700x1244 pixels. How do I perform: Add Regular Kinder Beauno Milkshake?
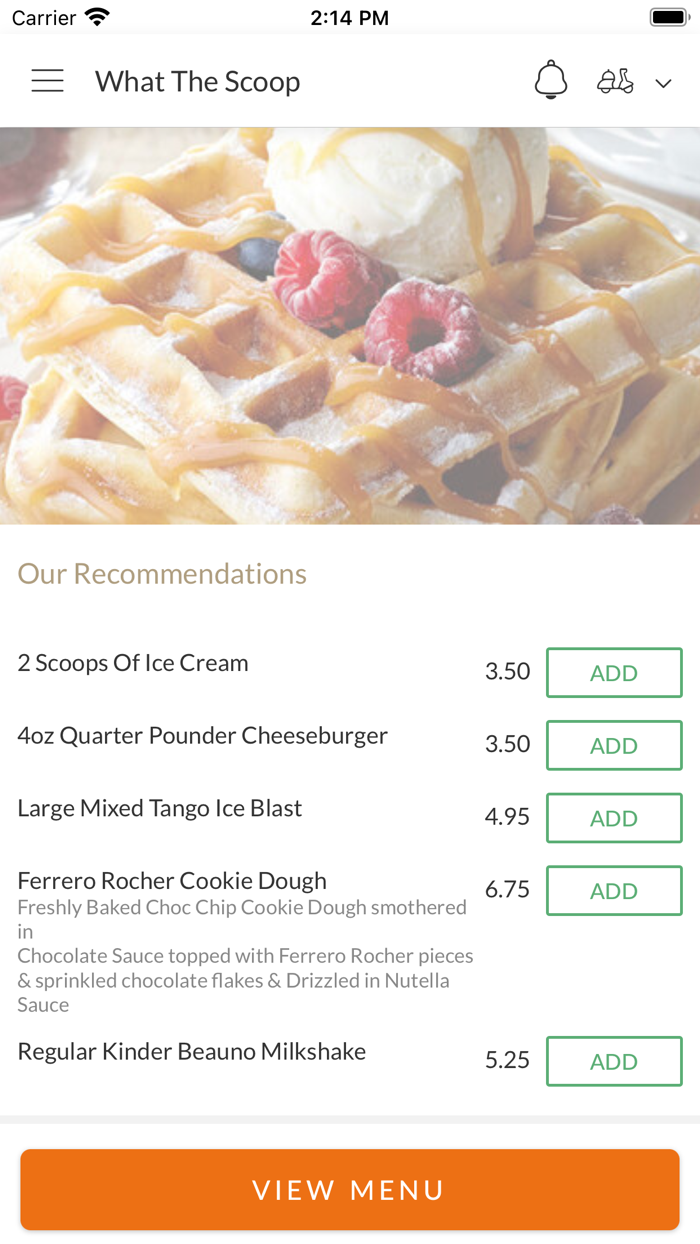614,1062
